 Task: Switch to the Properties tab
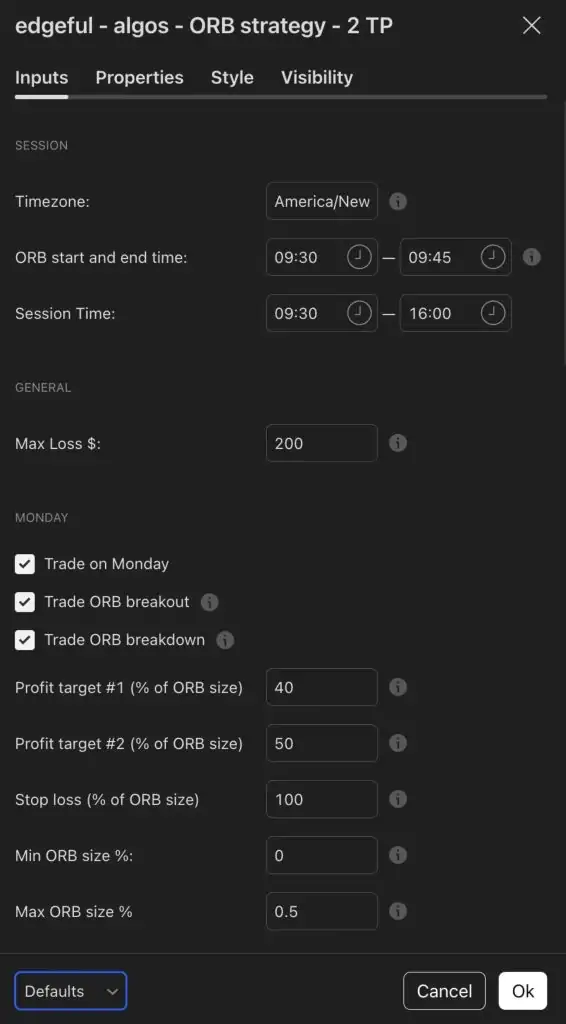point(140,78)
